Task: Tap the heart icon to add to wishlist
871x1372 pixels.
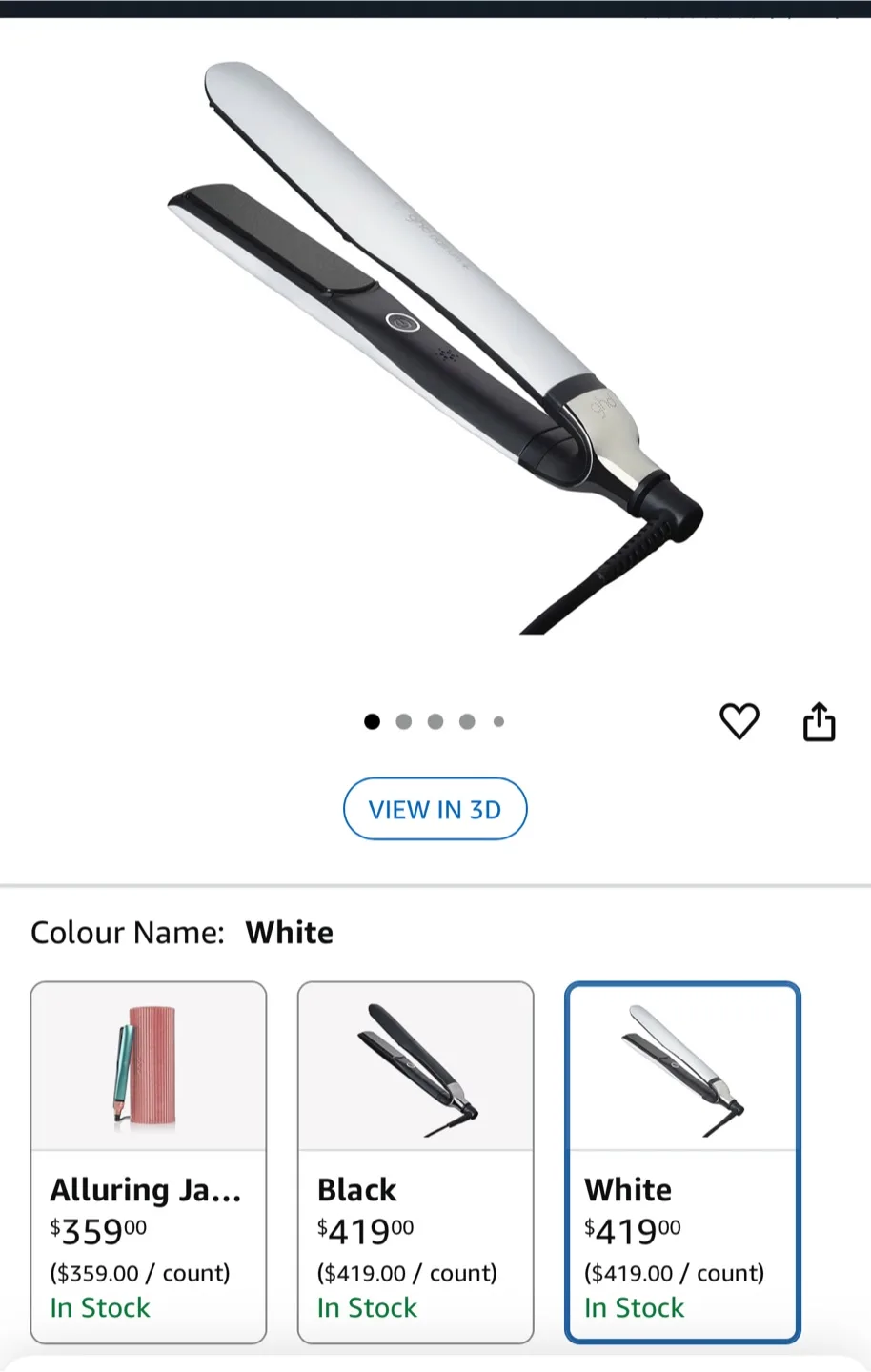Action: coord(739,721)
